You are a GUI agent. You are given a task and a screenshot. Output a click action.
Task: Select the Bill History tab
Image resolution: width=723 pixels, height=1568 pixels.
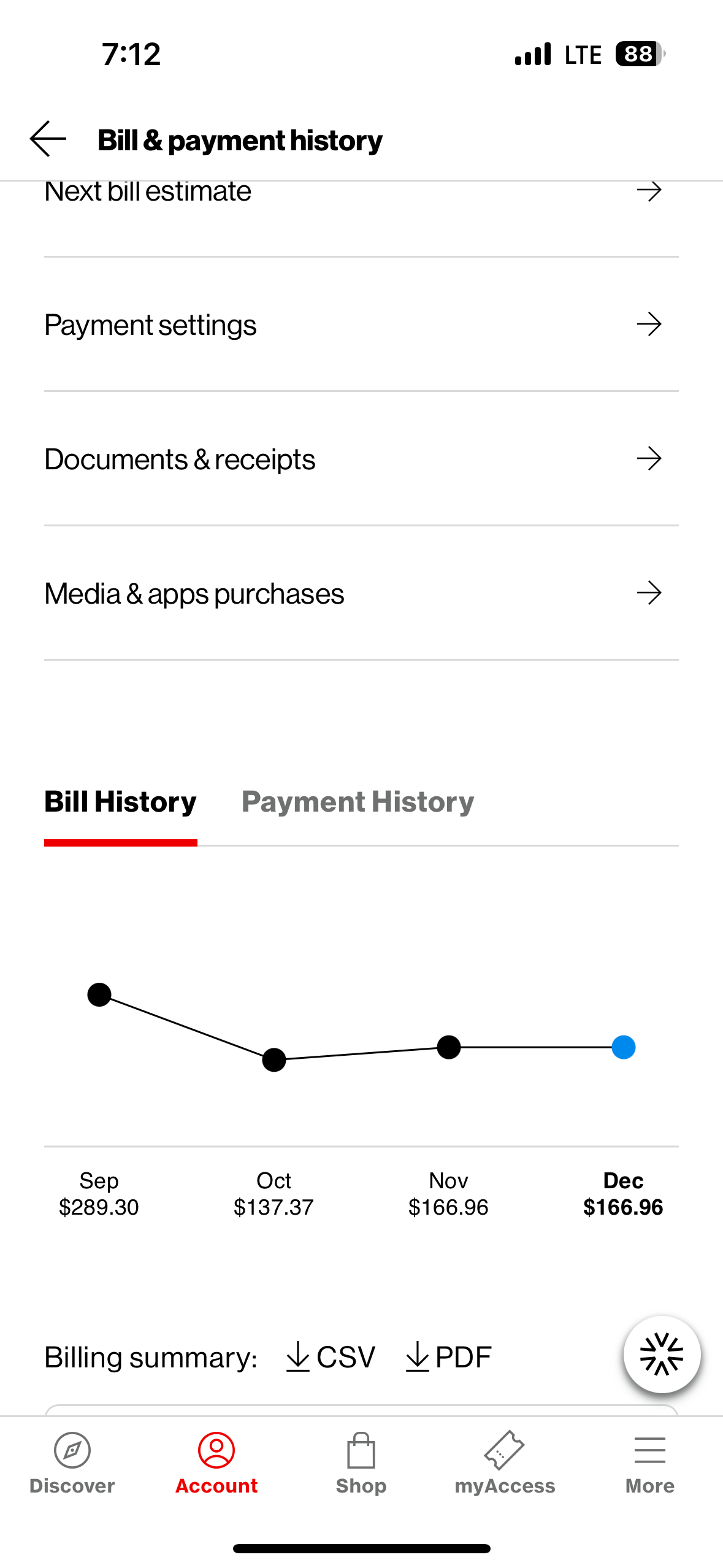pos(120,802)
